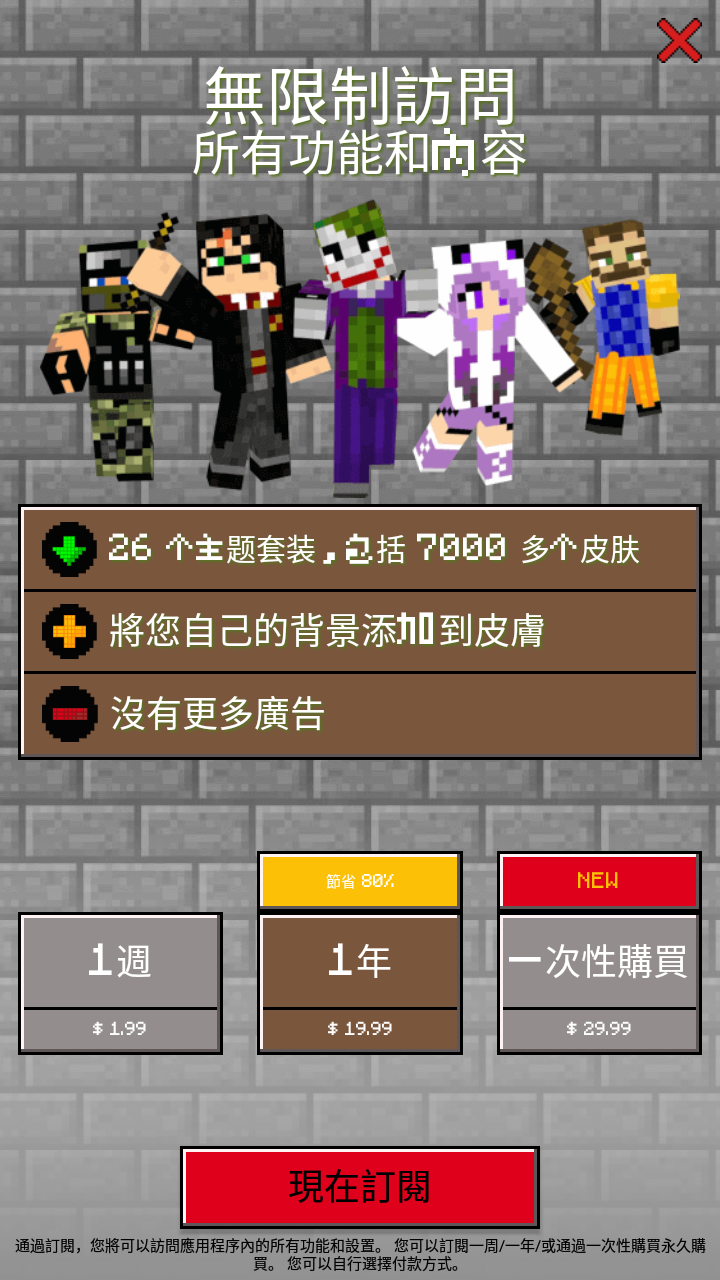Close the subscription screen with red X
This screenshot has height=1280, width=720.
(x=679, y=42)
